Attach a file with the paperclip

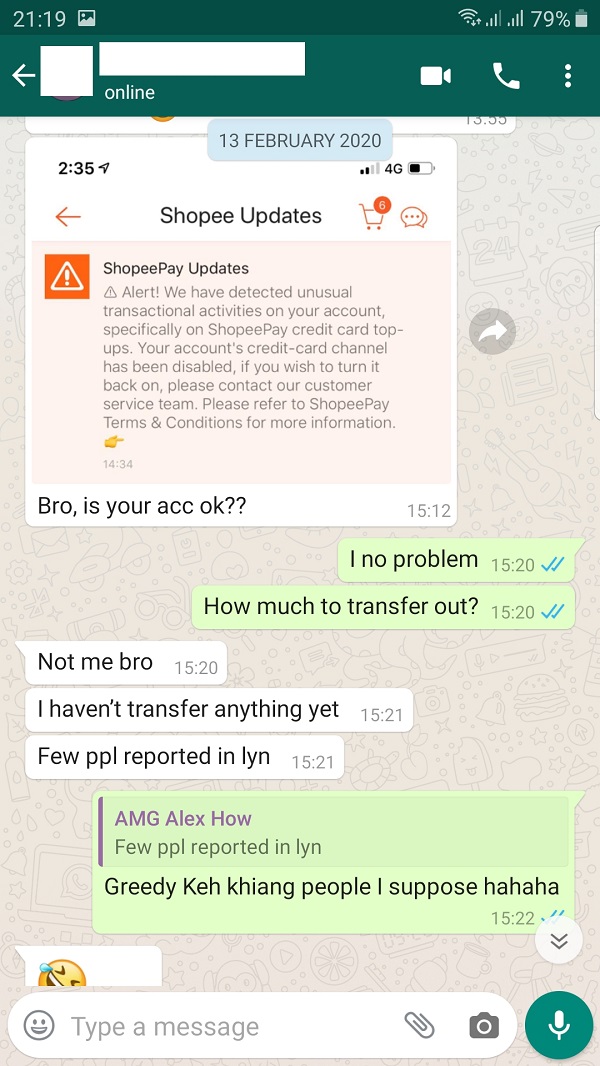pos(419,1025)
